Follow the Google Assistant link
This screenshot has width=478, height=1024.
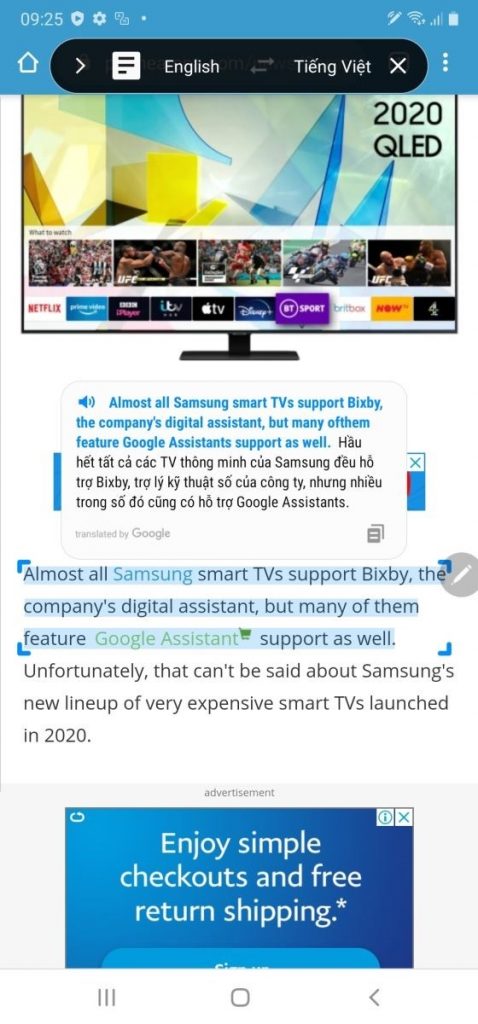tap(167, 638)
